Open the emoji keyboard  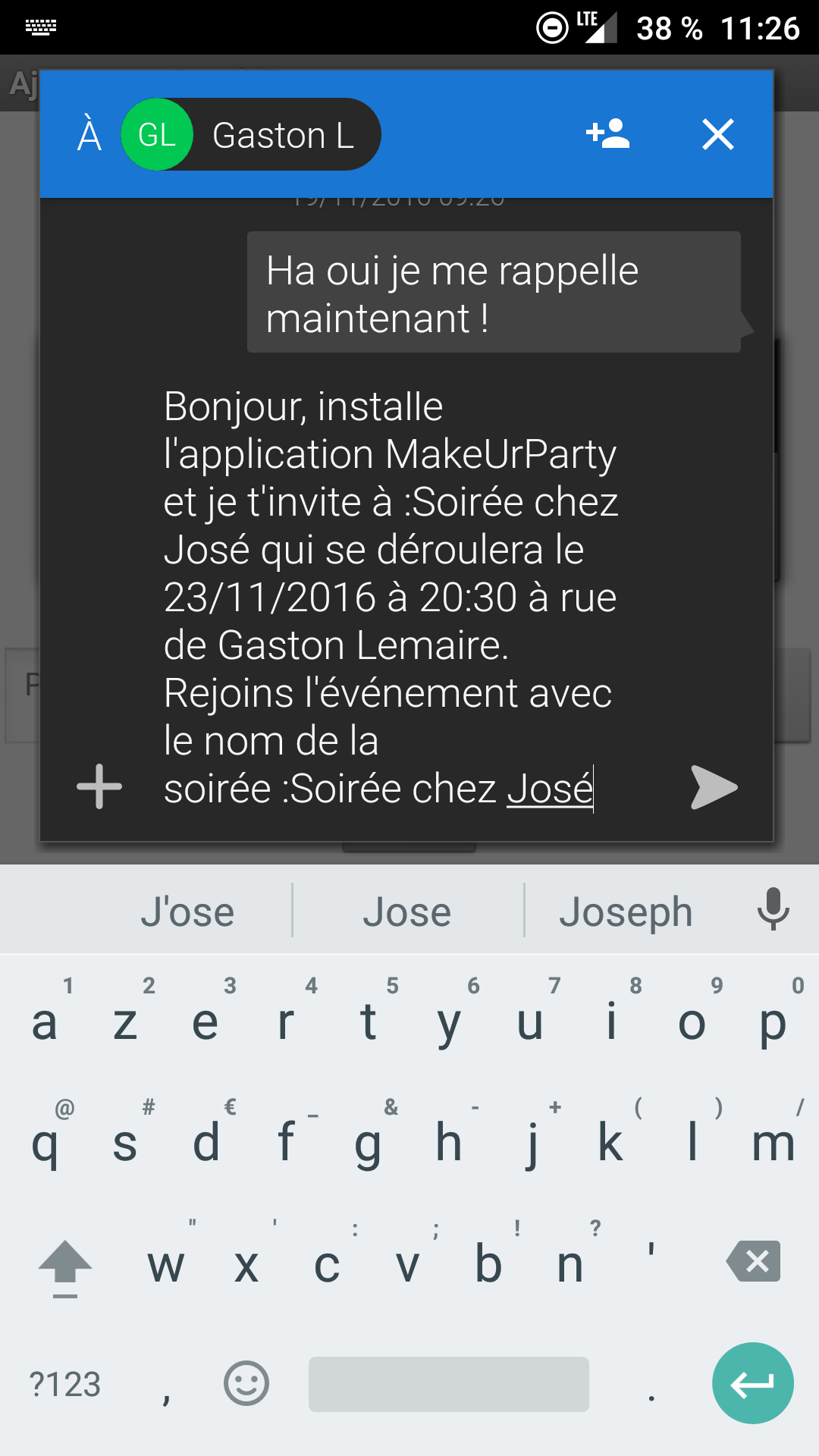pos(246,1383)
